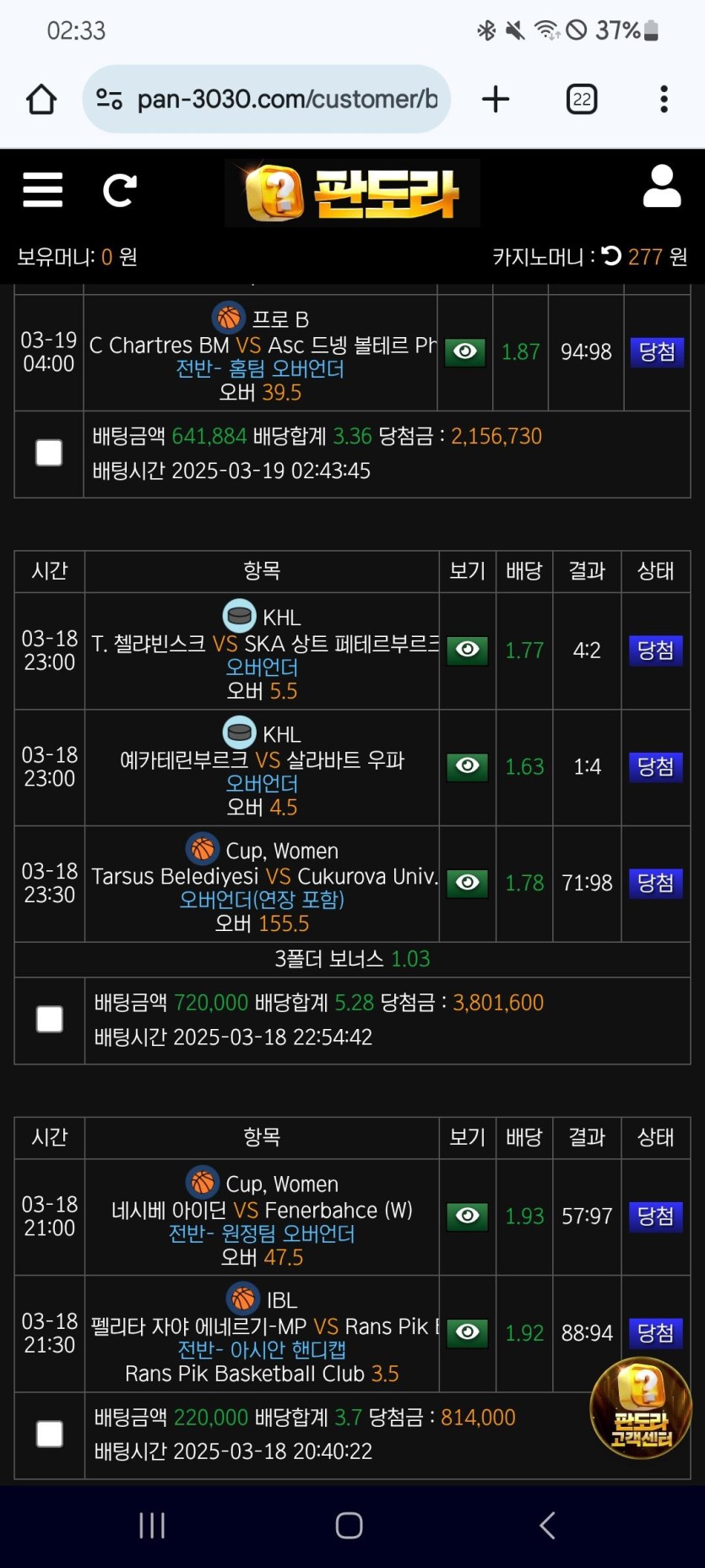The image size is (705, 1568).
Task: Refresh the casino money balance
Action: tap(612, 256)
